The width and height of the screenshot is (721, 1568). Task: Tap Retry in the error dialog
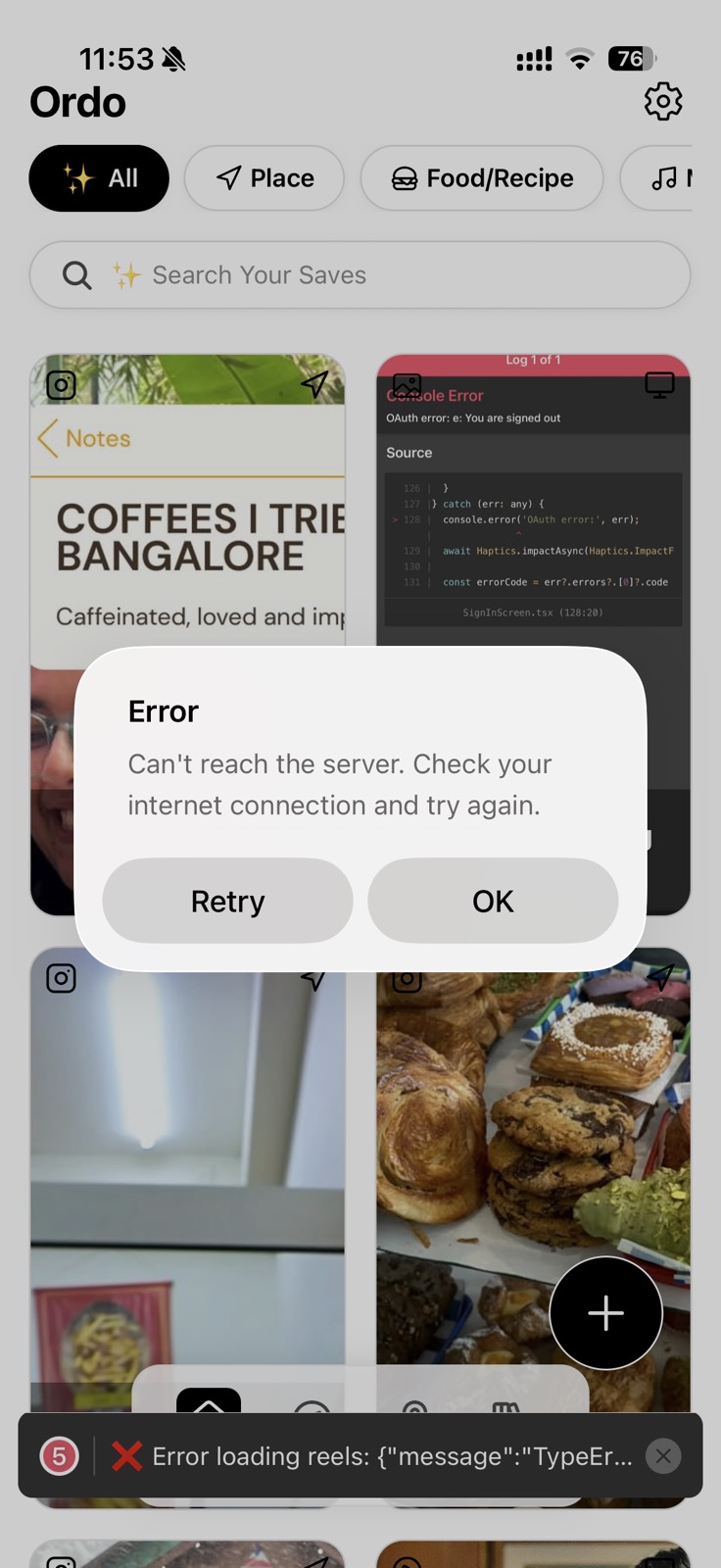pos(227,901)
